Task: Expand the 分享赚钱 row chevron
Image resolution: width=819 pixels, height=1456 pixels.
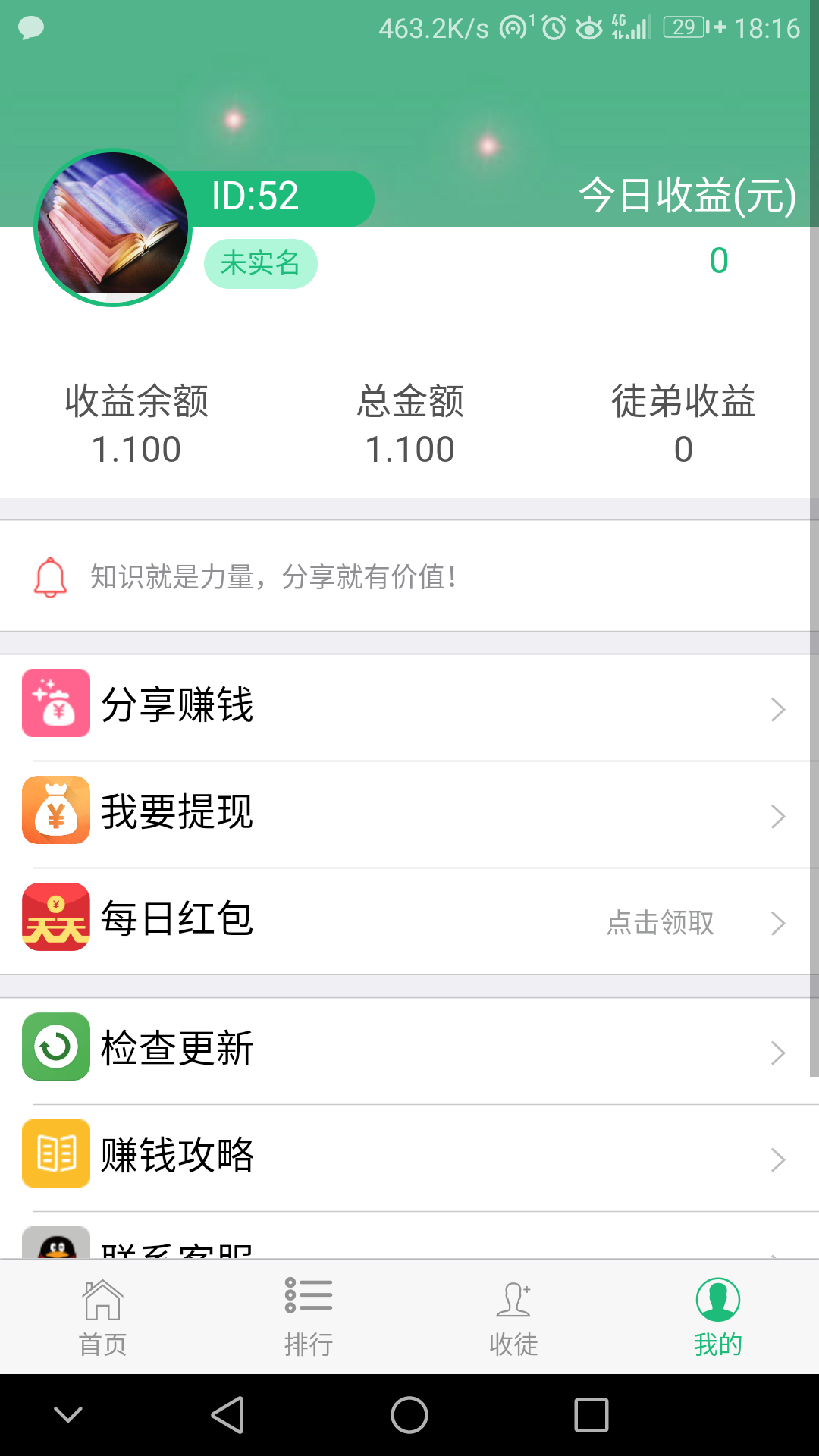Action: (x=779, y=709)
